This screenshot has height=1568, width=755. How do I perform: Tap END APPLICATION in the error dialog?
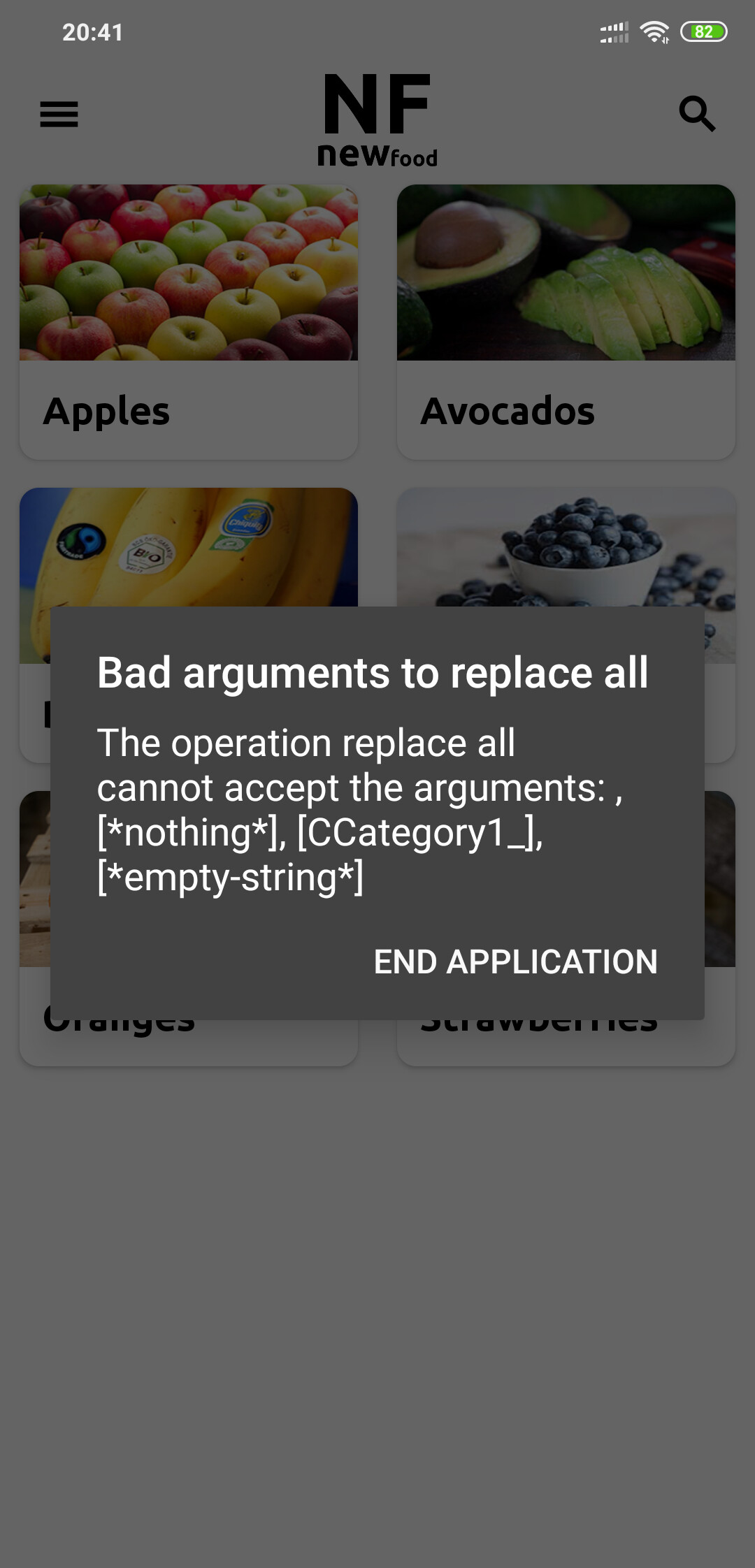(x=515, y=961)
